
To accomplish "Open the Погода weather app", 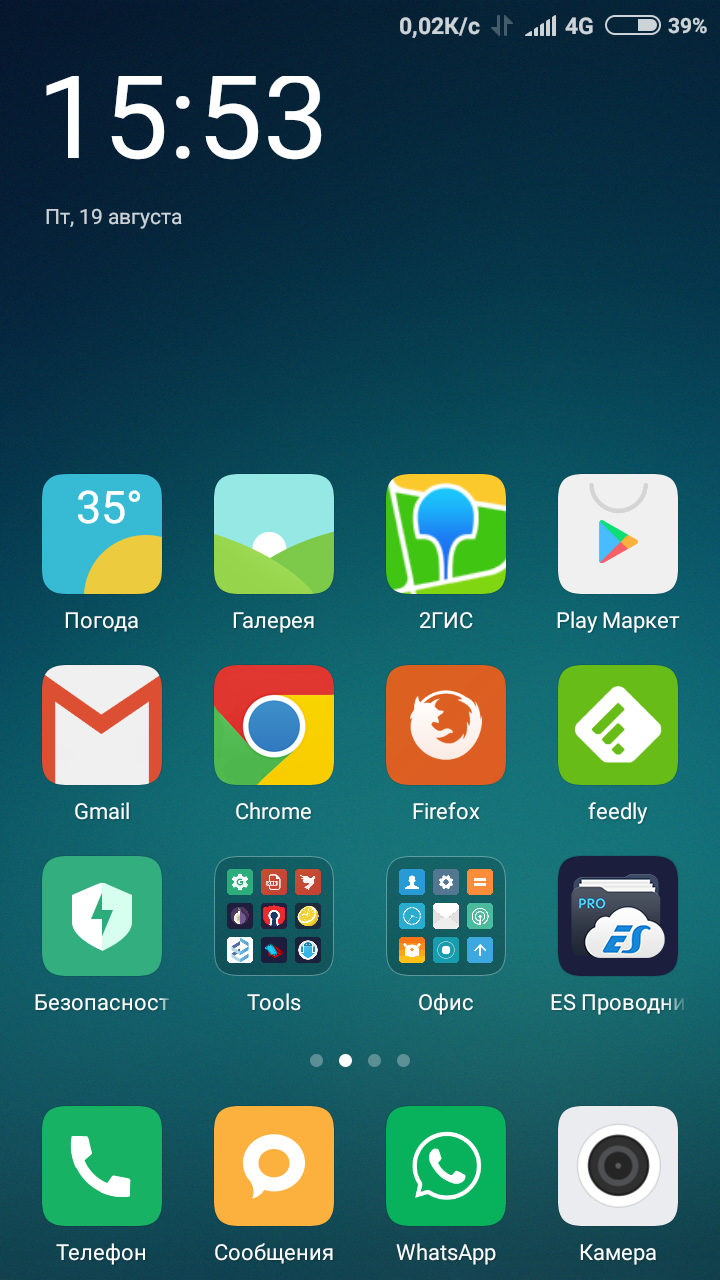I will pyautogui.click(x=102, y=534).
